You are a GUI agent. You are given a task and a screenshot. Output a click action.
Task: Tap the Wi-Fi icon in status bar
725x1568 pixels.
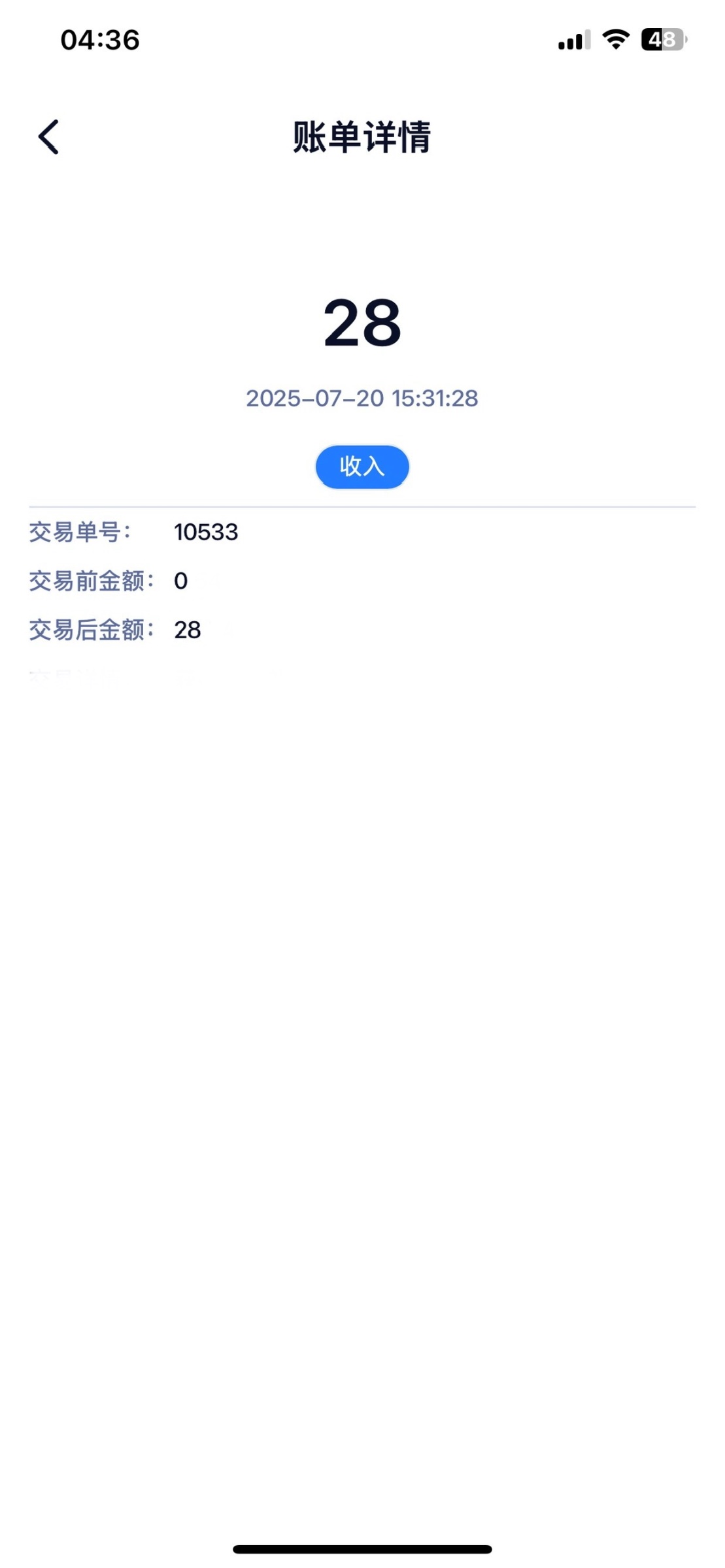tap(615, 41)
